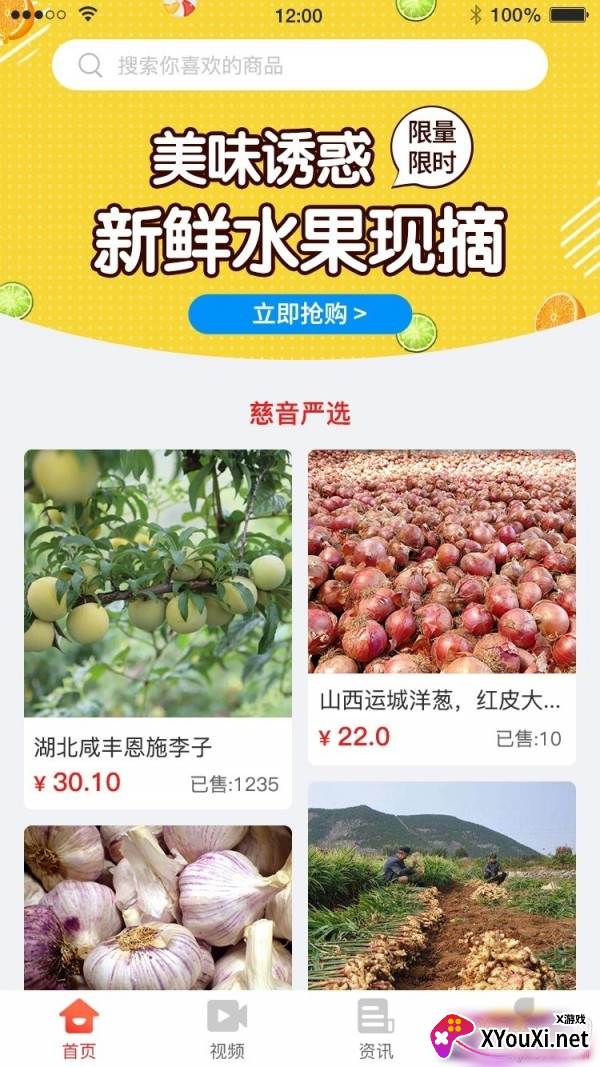Tap the product search box
Screen dimensions: 600x1067
(x=300, y=66)
